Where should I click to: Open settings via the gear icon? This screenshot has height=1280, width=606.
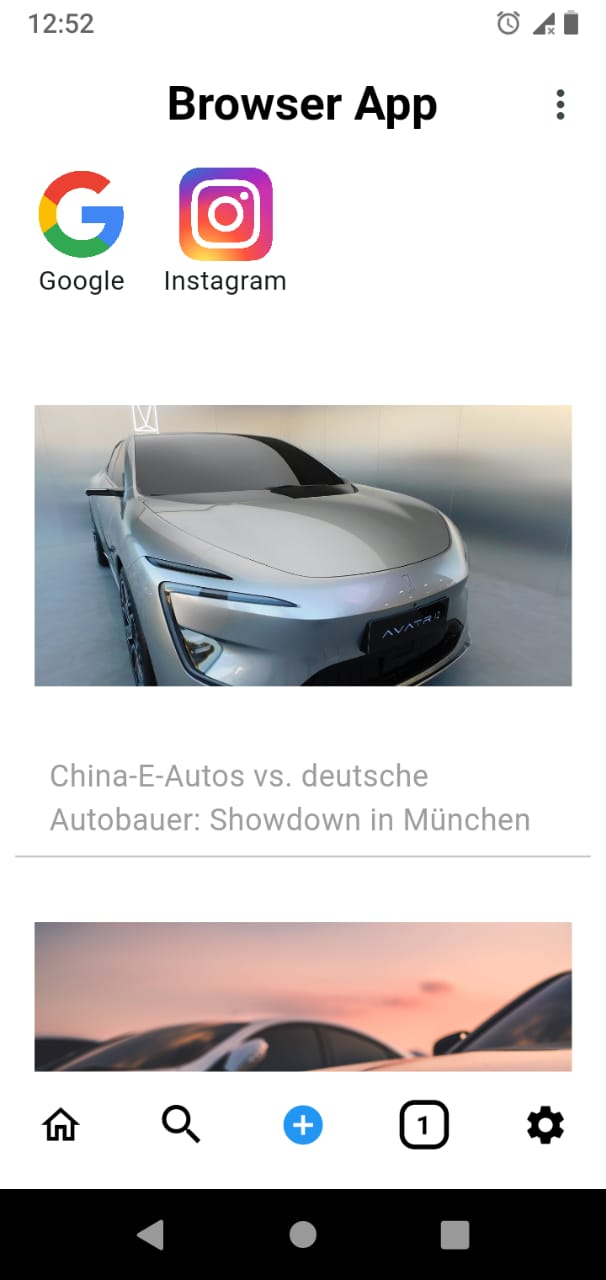pyautogui.click(x=545, y=1126)
